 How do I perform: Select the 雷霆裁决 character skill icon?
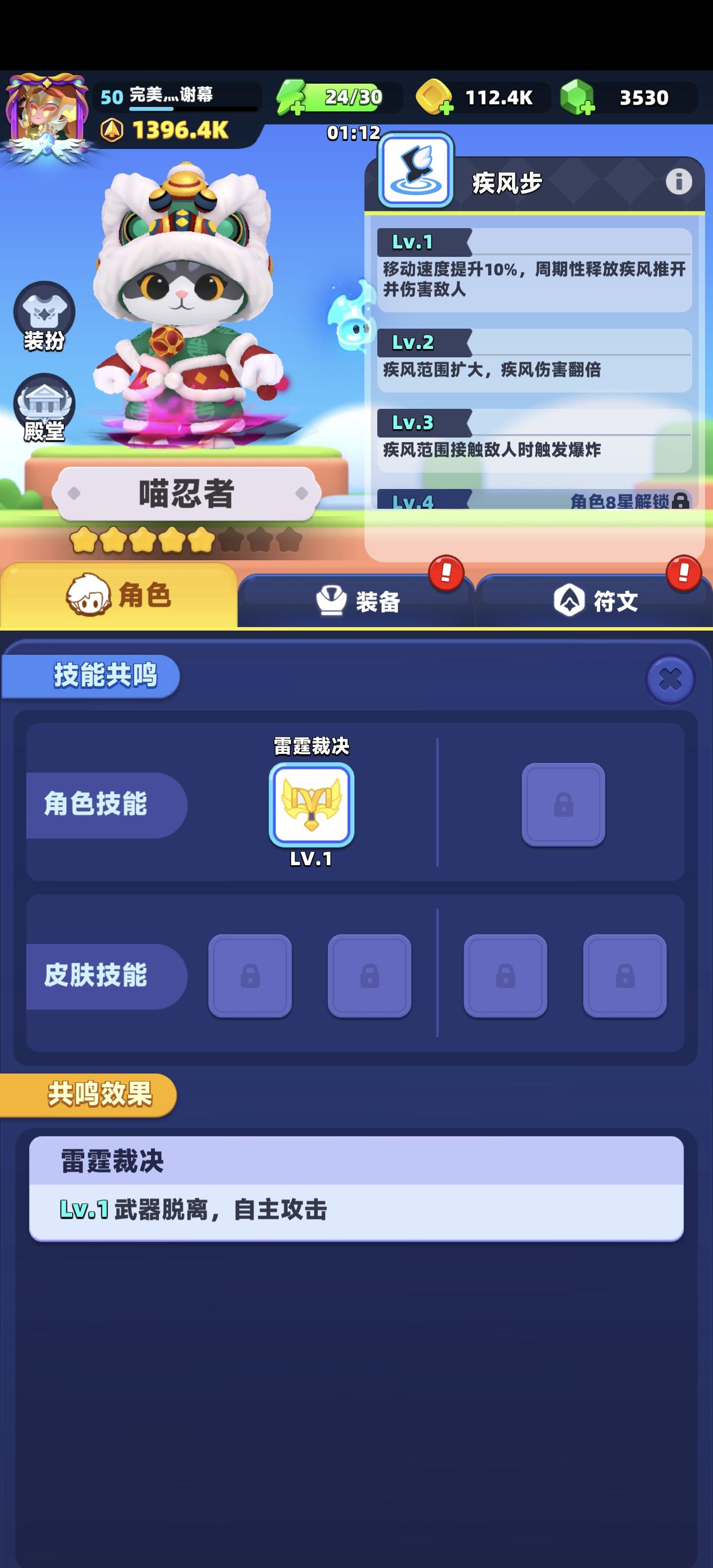point(311,805)
